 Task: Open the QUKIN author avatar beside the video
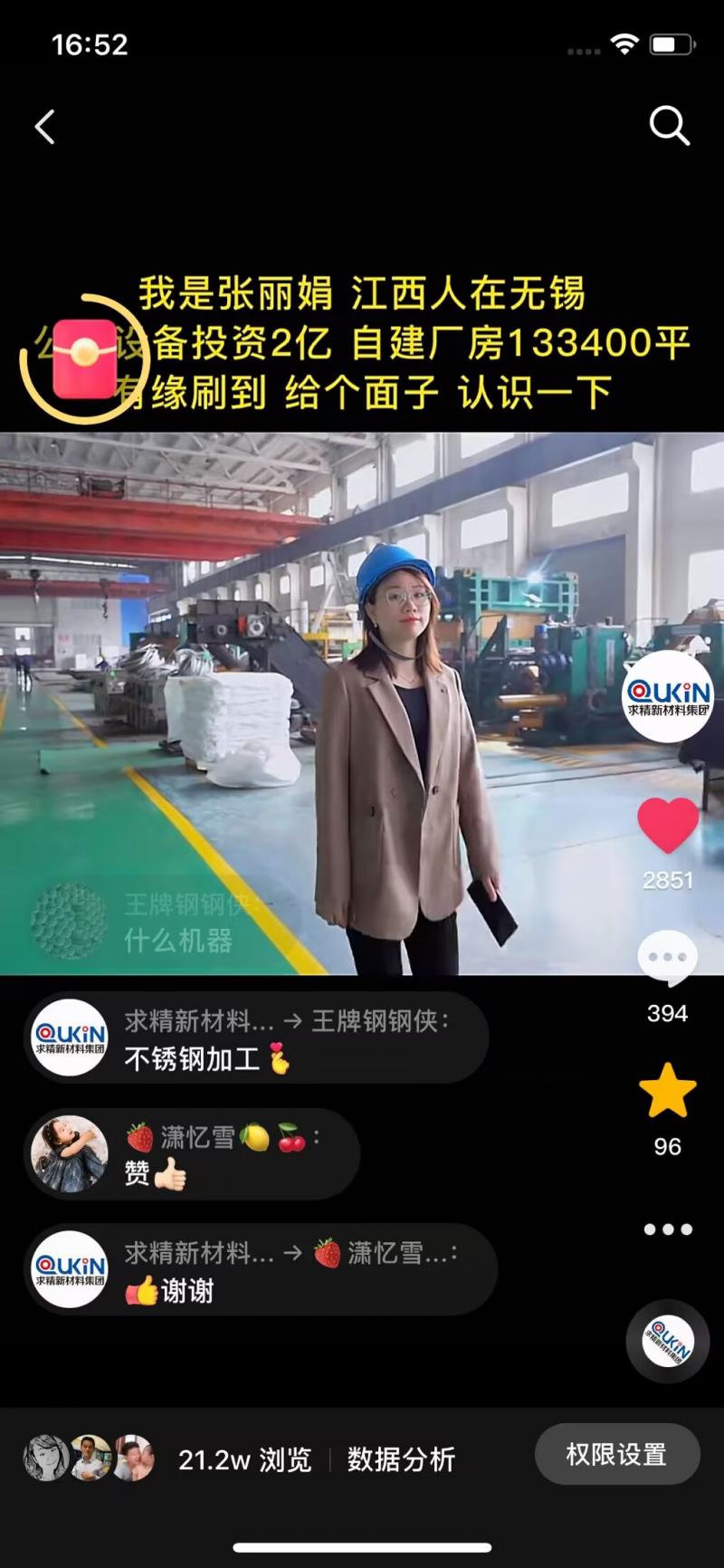(x=668, y=696)
